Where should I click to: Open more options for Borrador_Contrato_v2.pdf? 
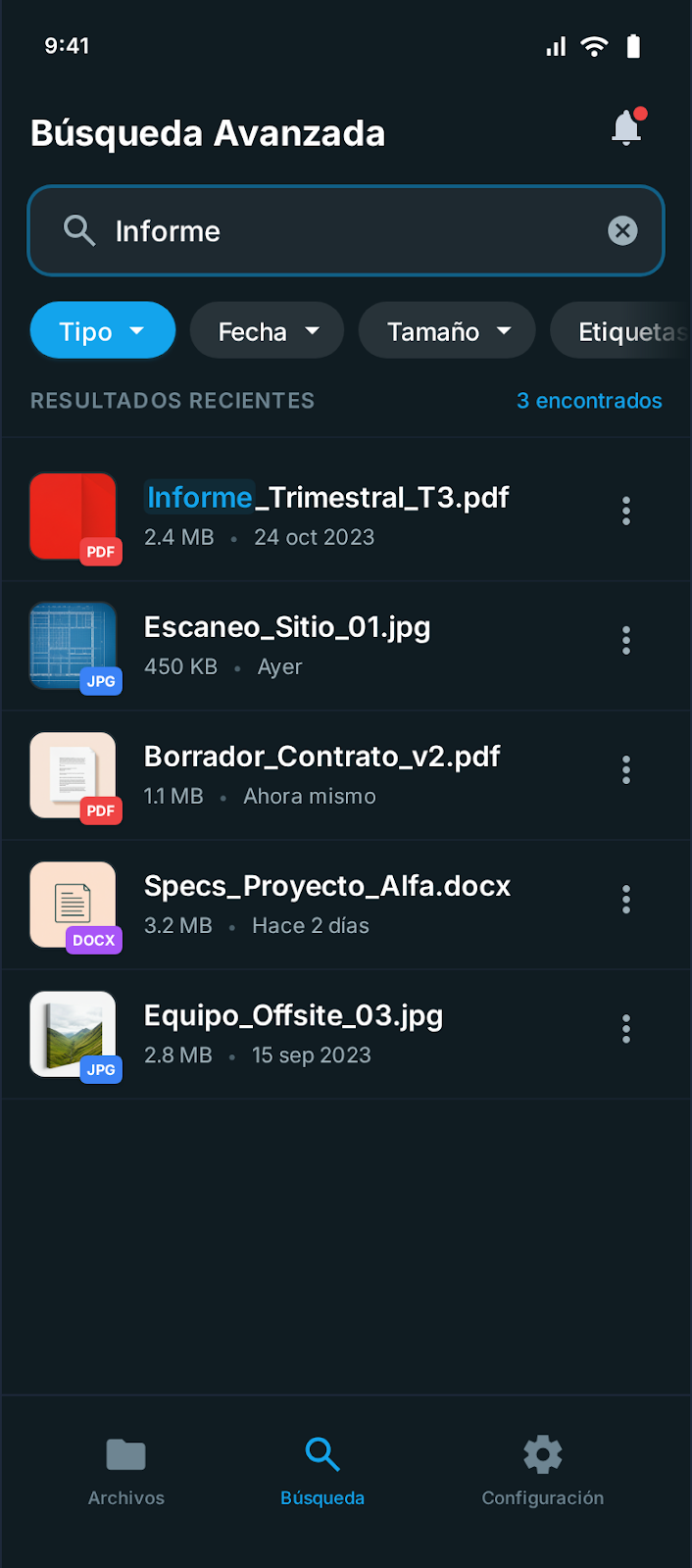click(626, 769)
